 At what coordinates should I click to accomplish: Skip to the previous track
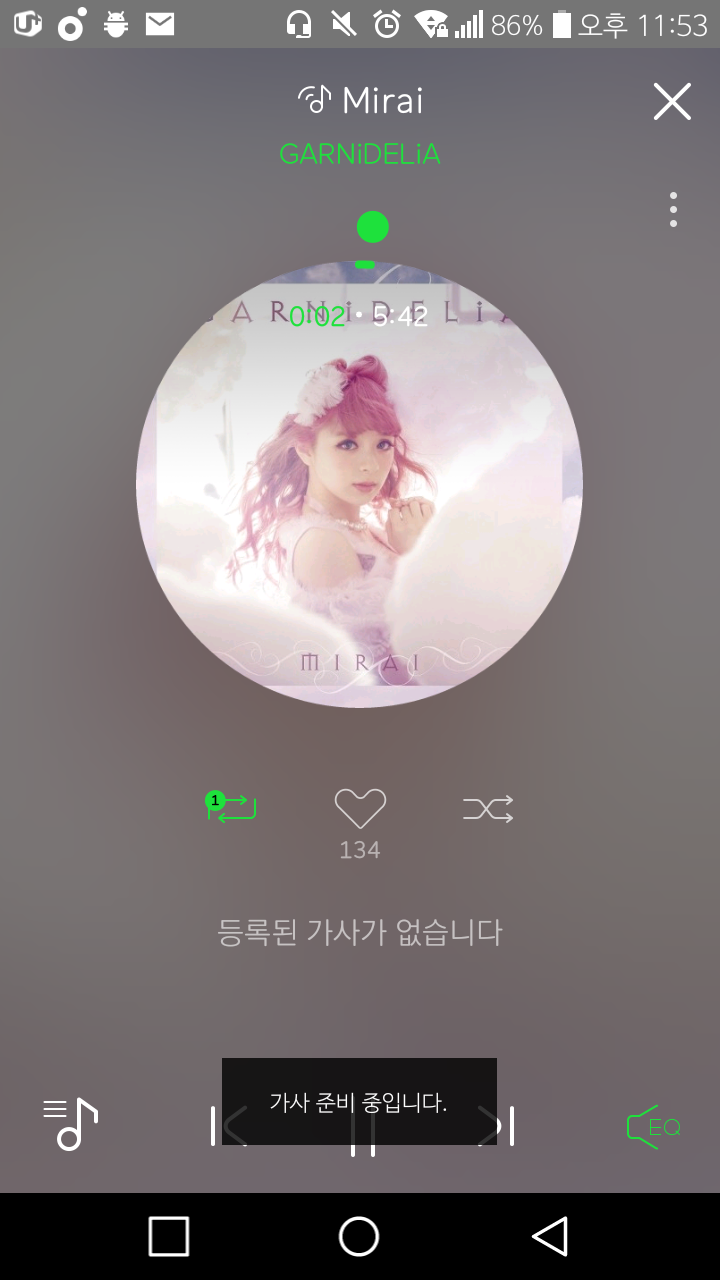pyautogui.click(x=228, y=1127)
